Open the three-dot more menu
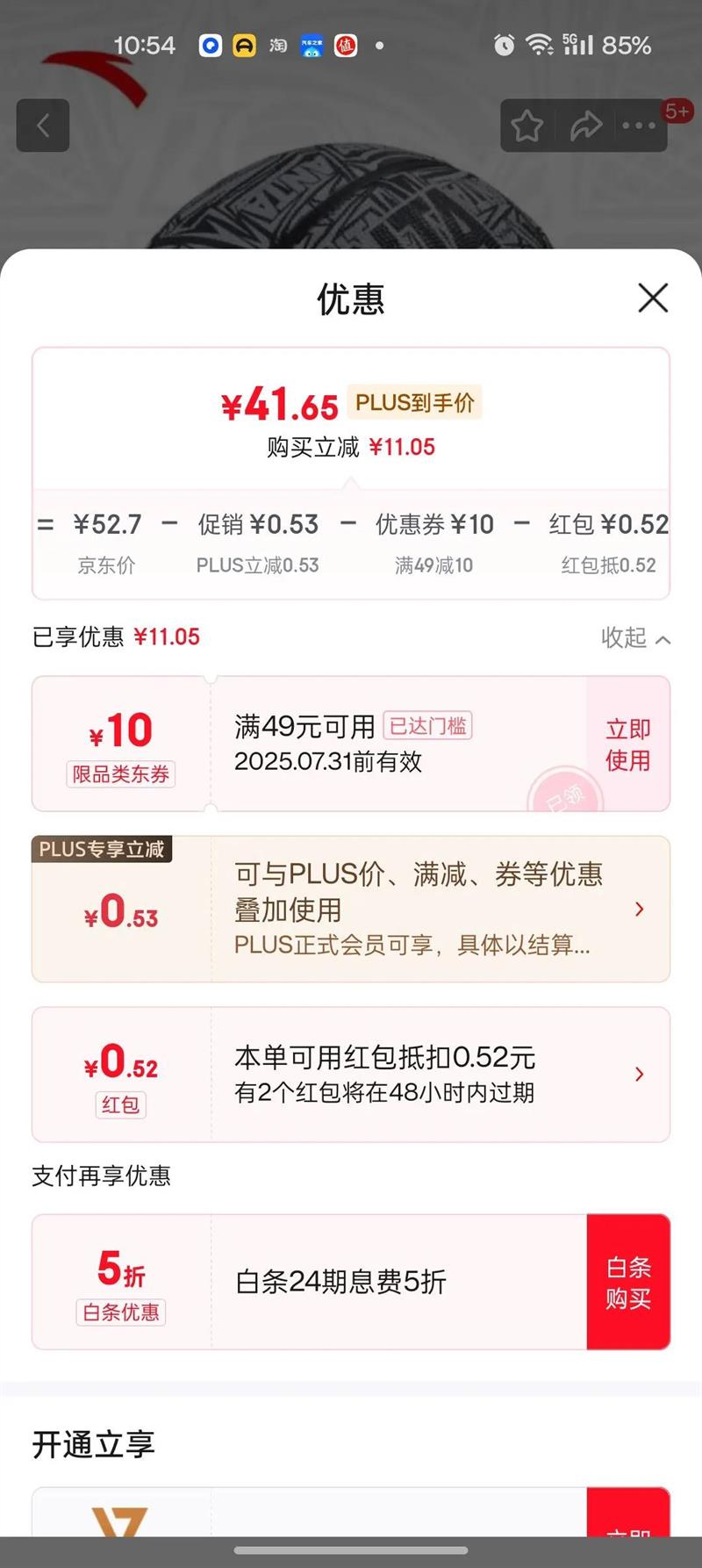 [639, 126]
